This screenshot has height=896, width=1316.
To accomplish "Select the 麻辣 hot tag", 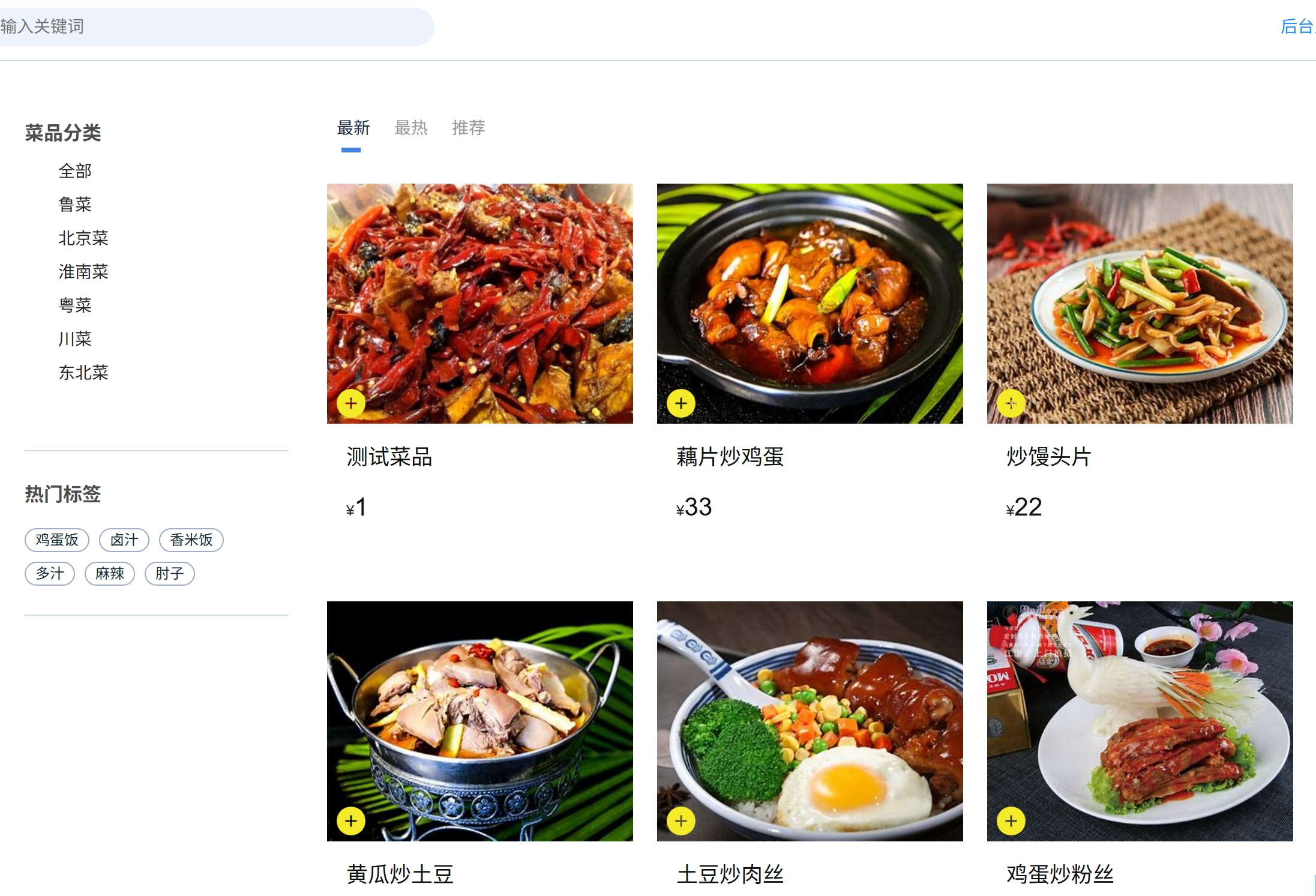I will pyautogui.click(x=110, y=574).
